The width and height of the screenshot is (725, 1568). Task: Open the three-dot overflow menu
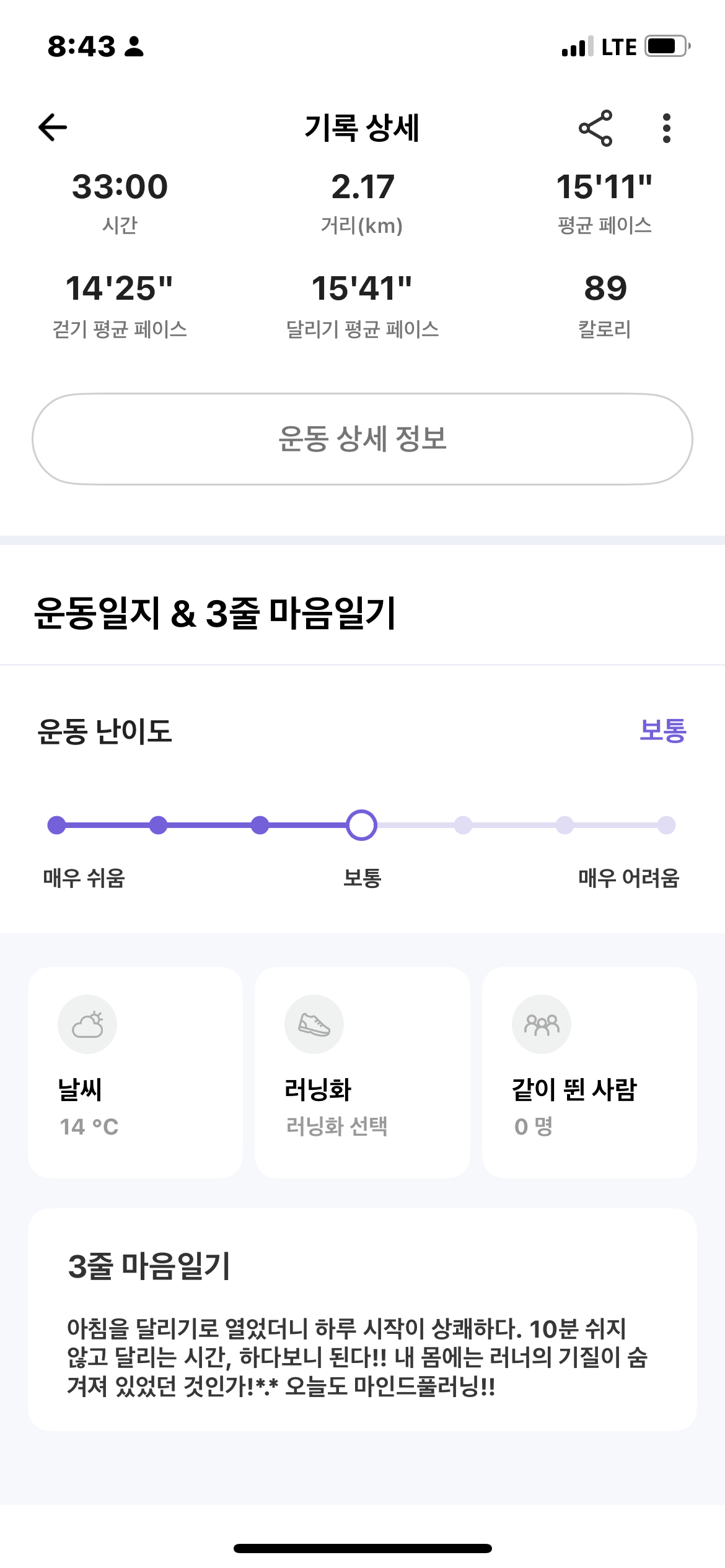tap(666, 128)
